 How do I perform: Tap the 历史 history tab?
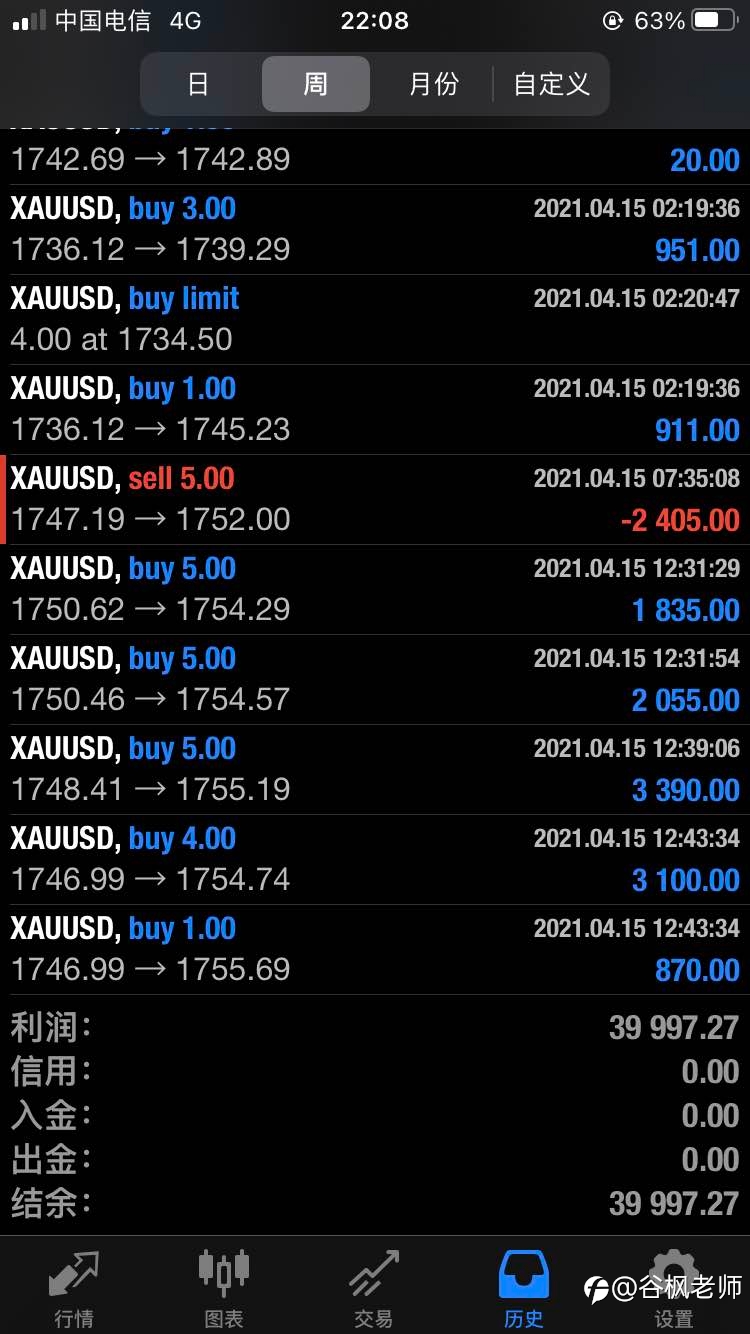524,1288
